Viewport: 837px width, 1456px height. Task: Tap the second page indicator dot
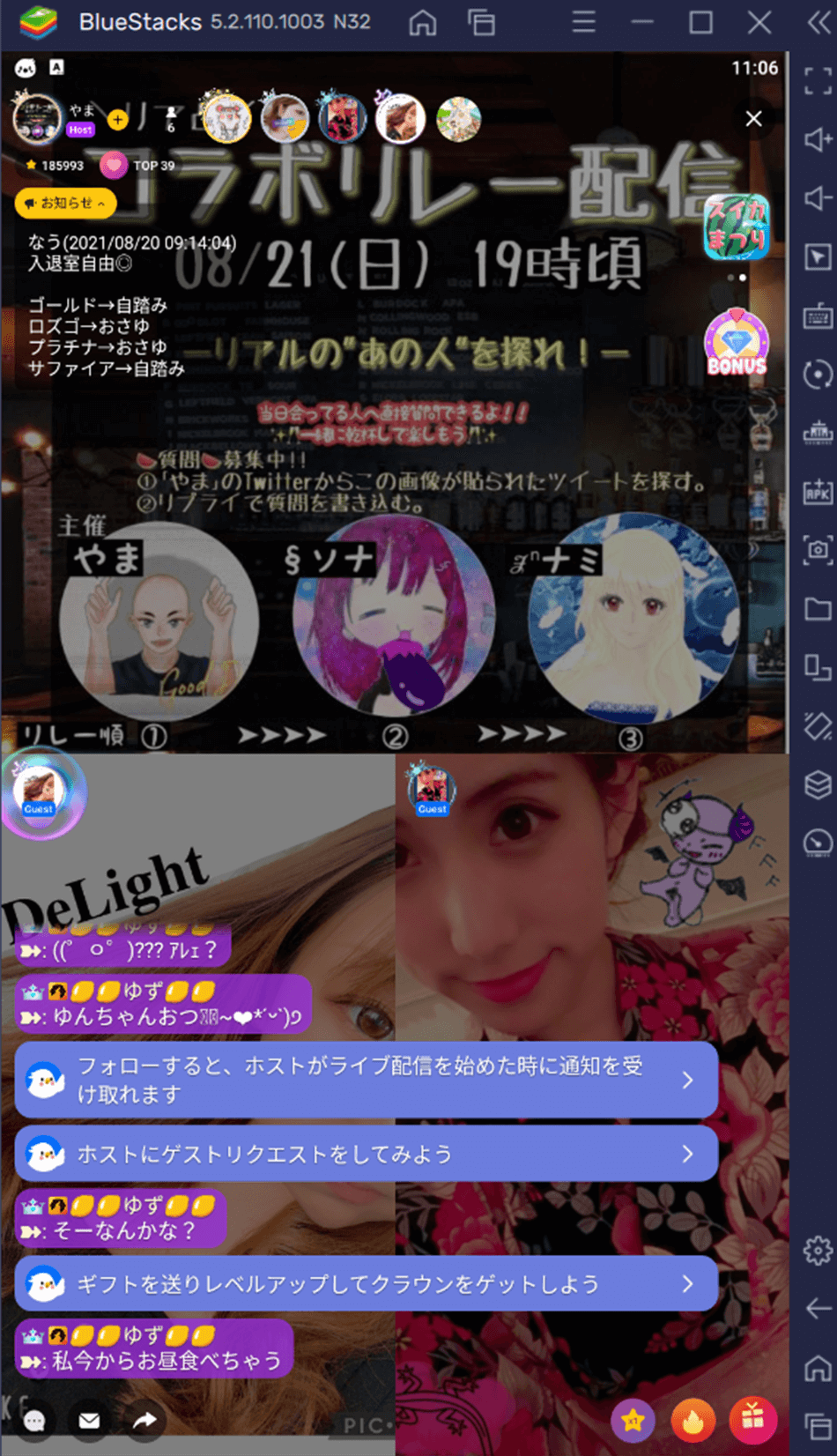pos(741,277)
